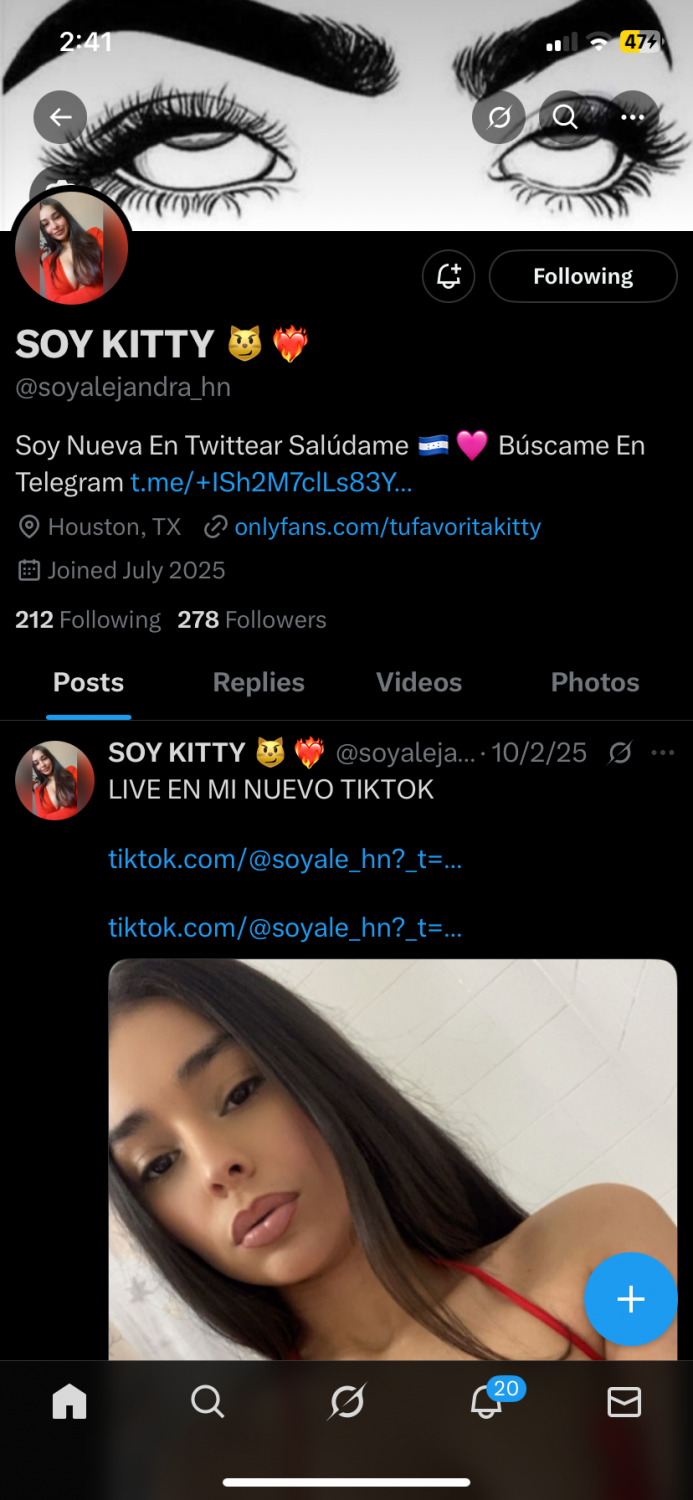Search this profile's posts
Screen dimensions: 693x1500
[x=565, y=117]
